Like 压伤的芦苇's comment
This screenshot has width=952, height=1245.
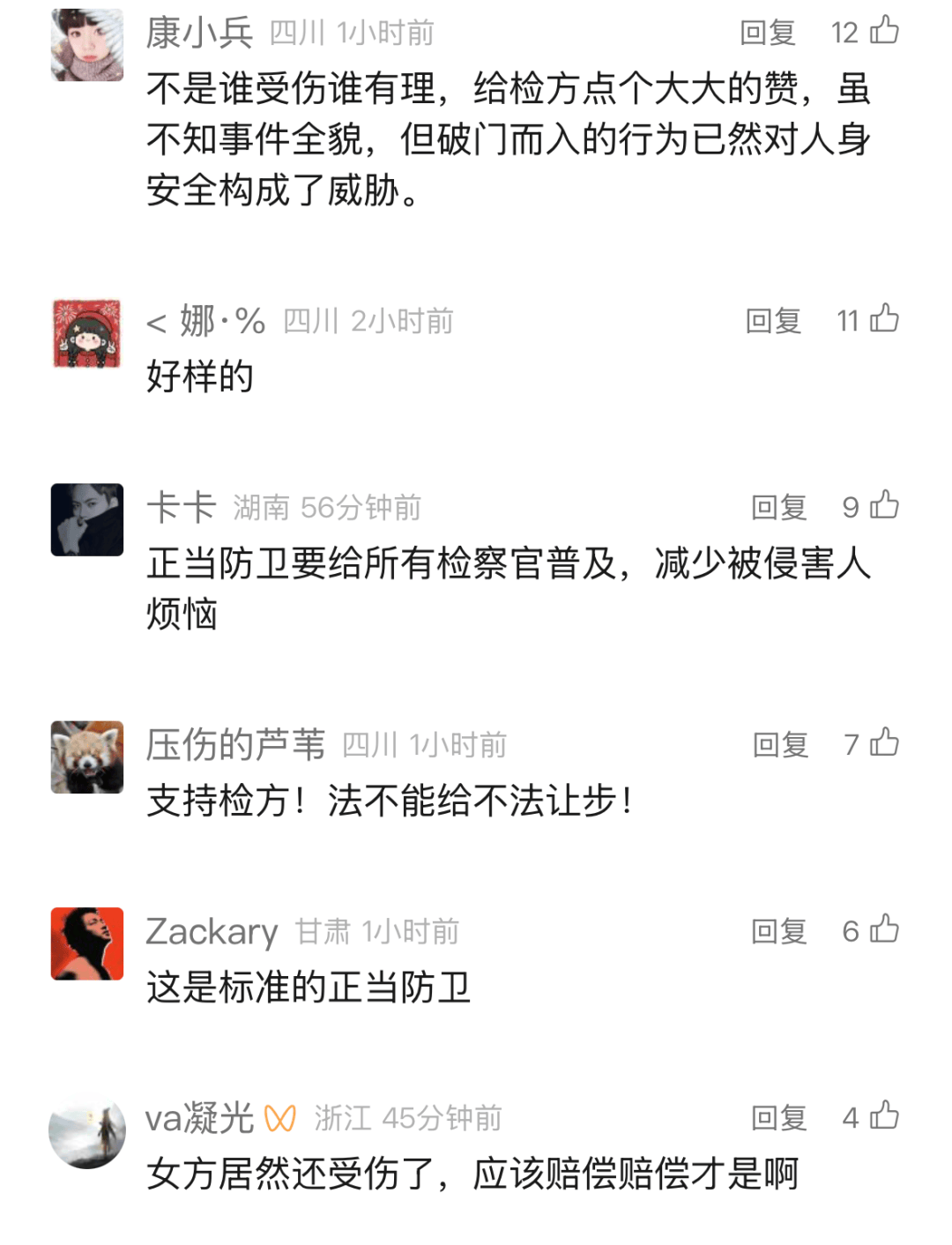(883, 742)
